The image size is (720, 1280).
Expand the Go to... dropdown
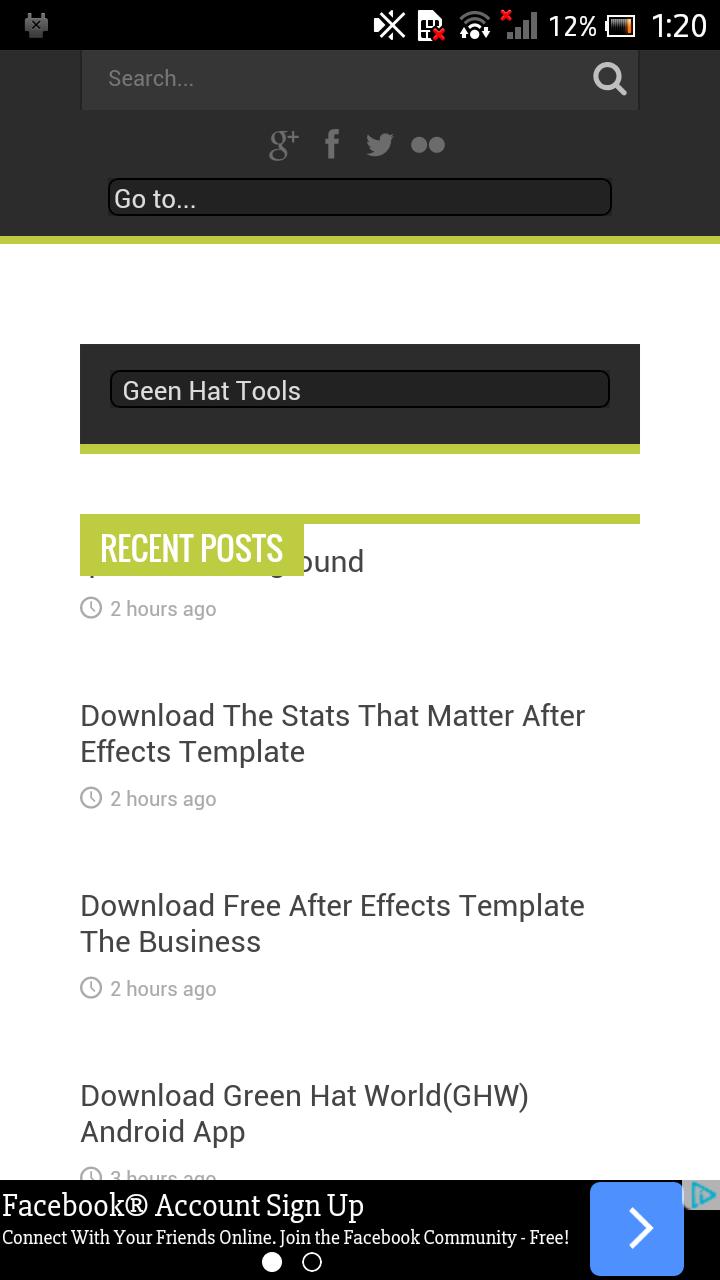[x=360, y=198]
